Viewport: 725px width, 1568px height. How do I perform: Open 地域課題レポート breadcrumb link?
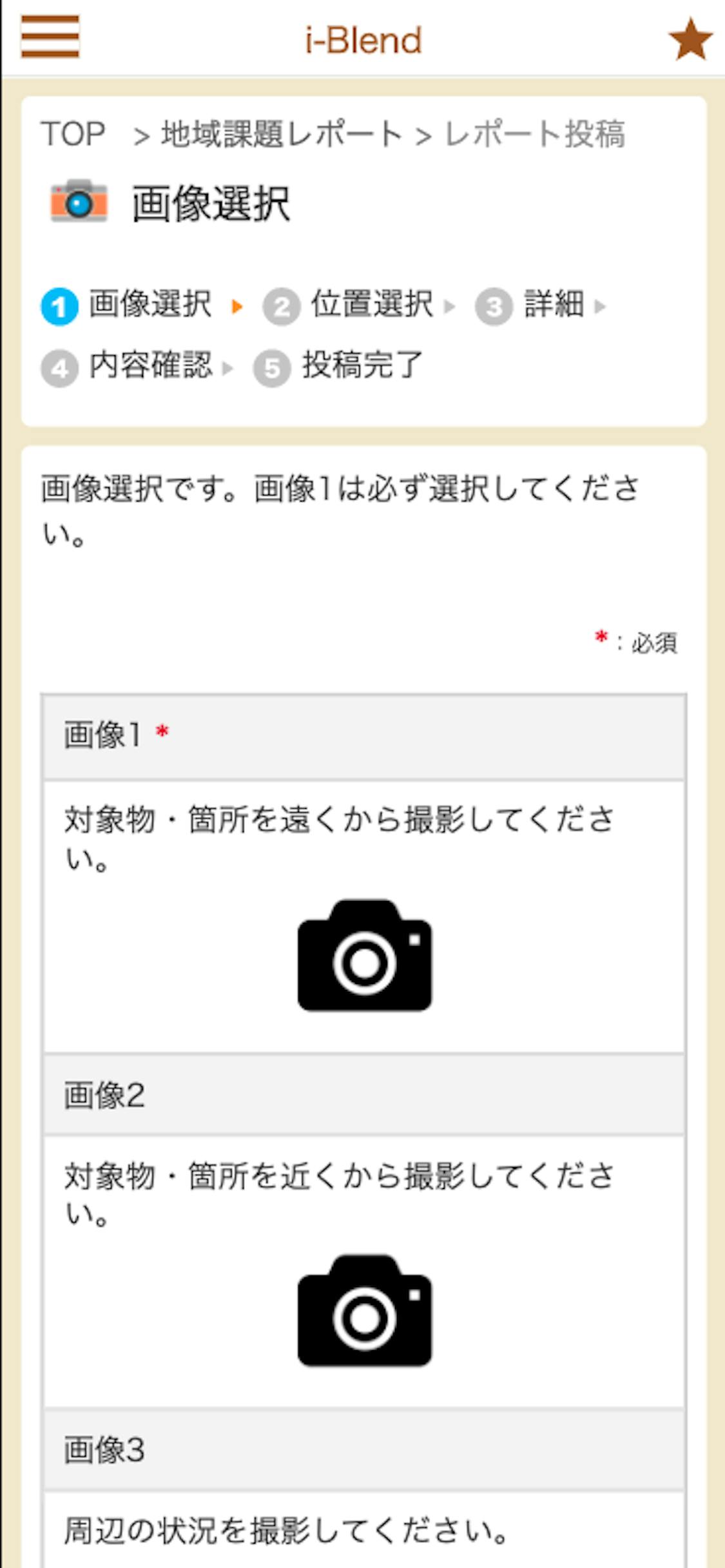pyautogui.click(x=282, y=134)
